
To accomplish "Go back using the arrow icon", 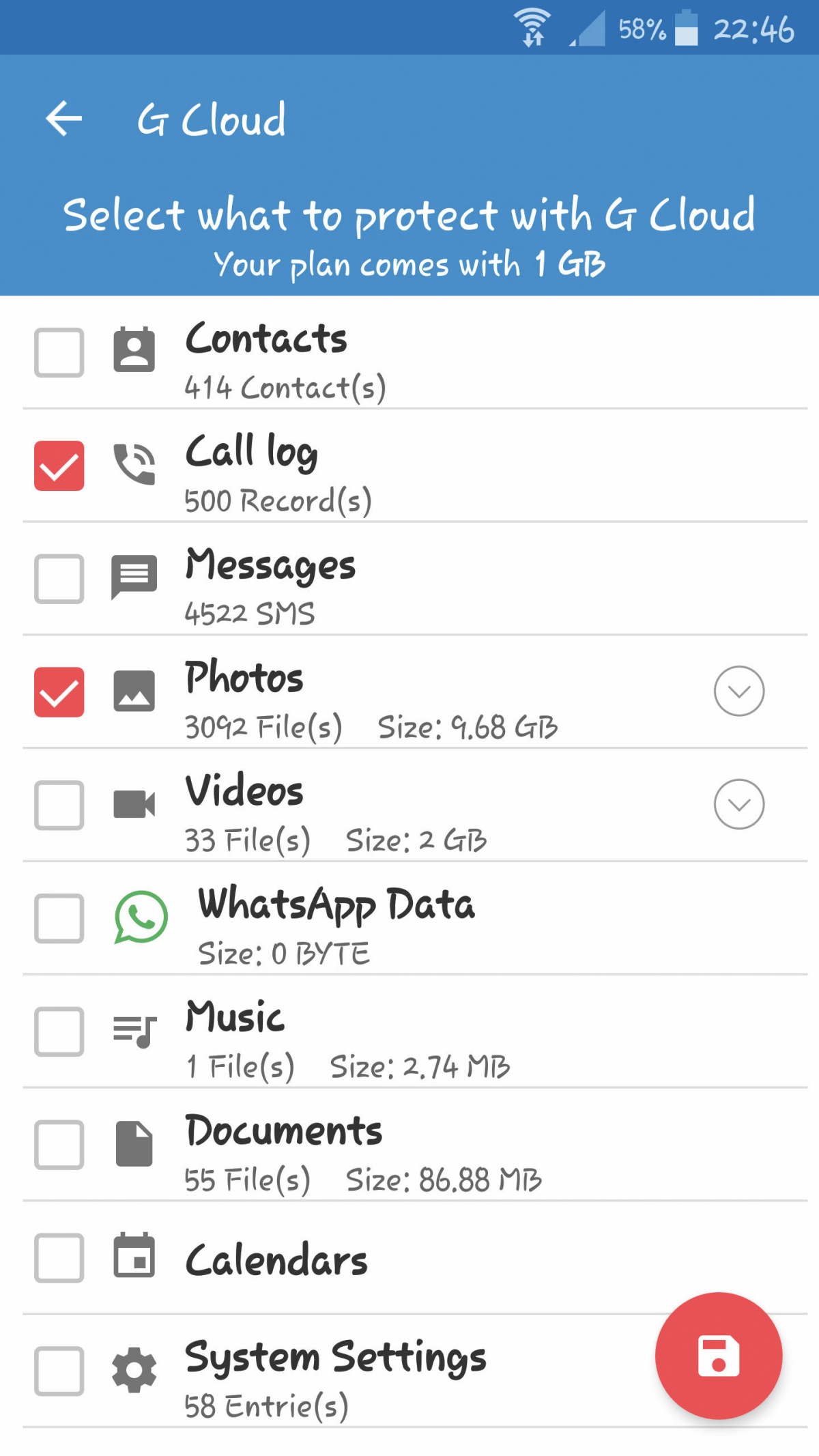I will click(x=64, y=118).
